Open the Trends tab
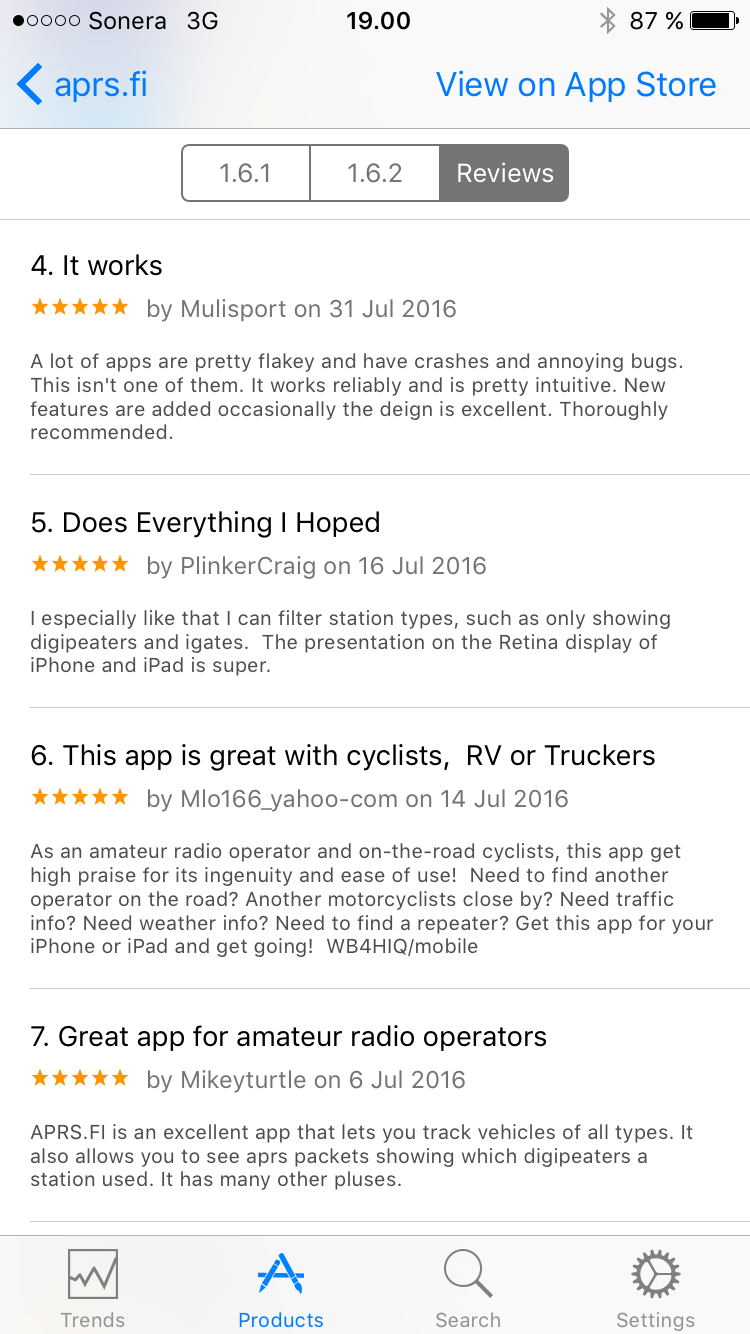Screen dimensions: 750x1334 click(93, 1287)
